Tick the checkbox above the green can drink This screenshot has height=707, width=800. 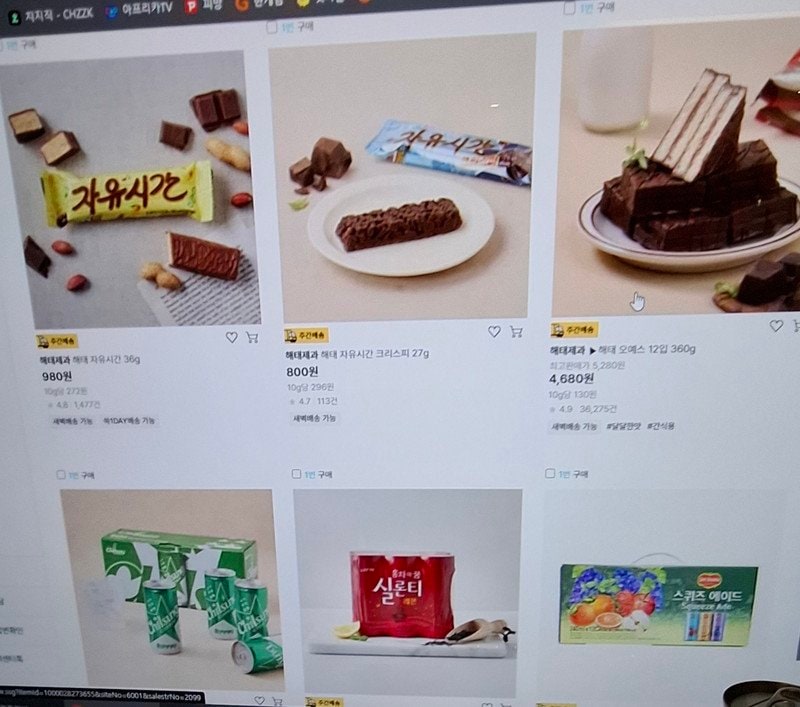[x=61, y=474]
